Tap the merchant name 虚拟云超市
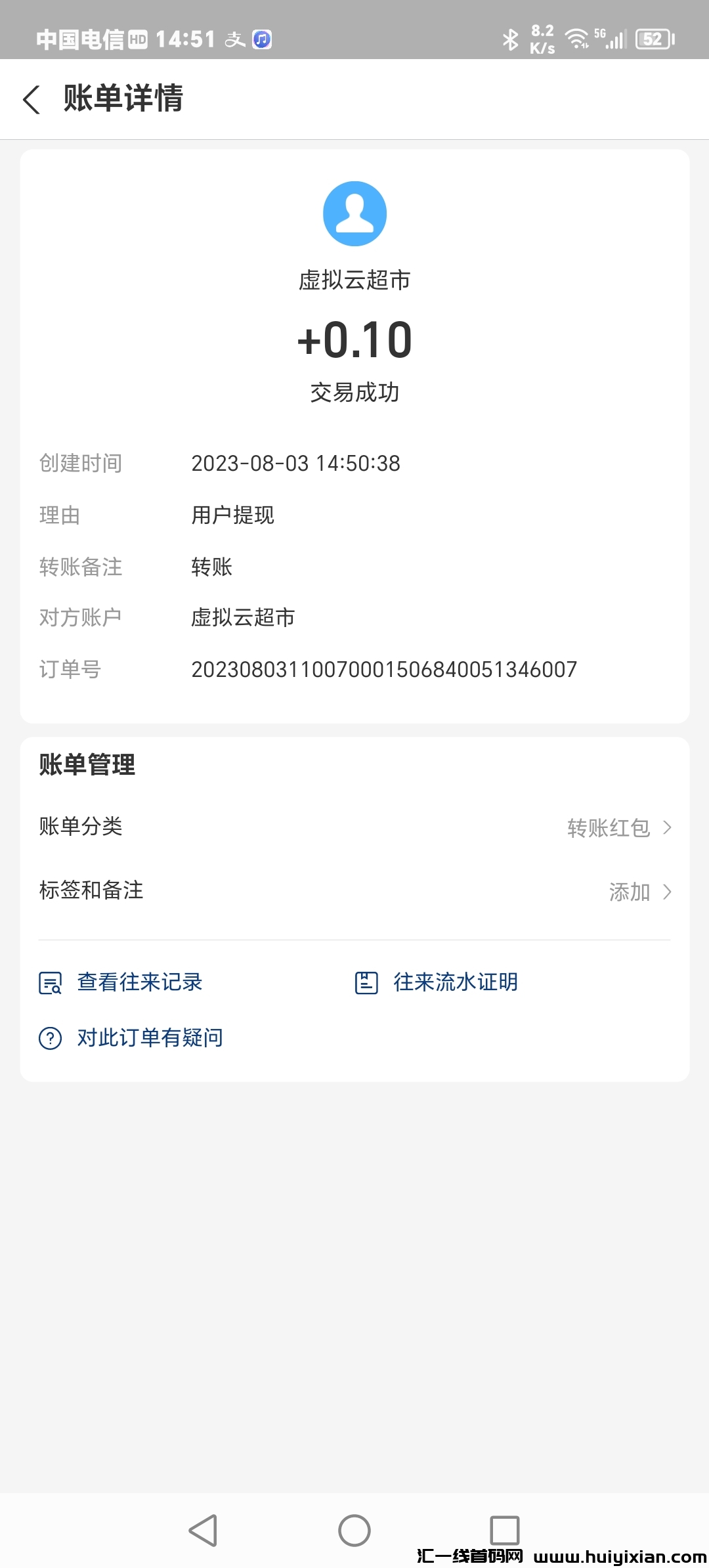Image resolution: width=709 pixels, height=1568 pixels. (x=354, y=280)
